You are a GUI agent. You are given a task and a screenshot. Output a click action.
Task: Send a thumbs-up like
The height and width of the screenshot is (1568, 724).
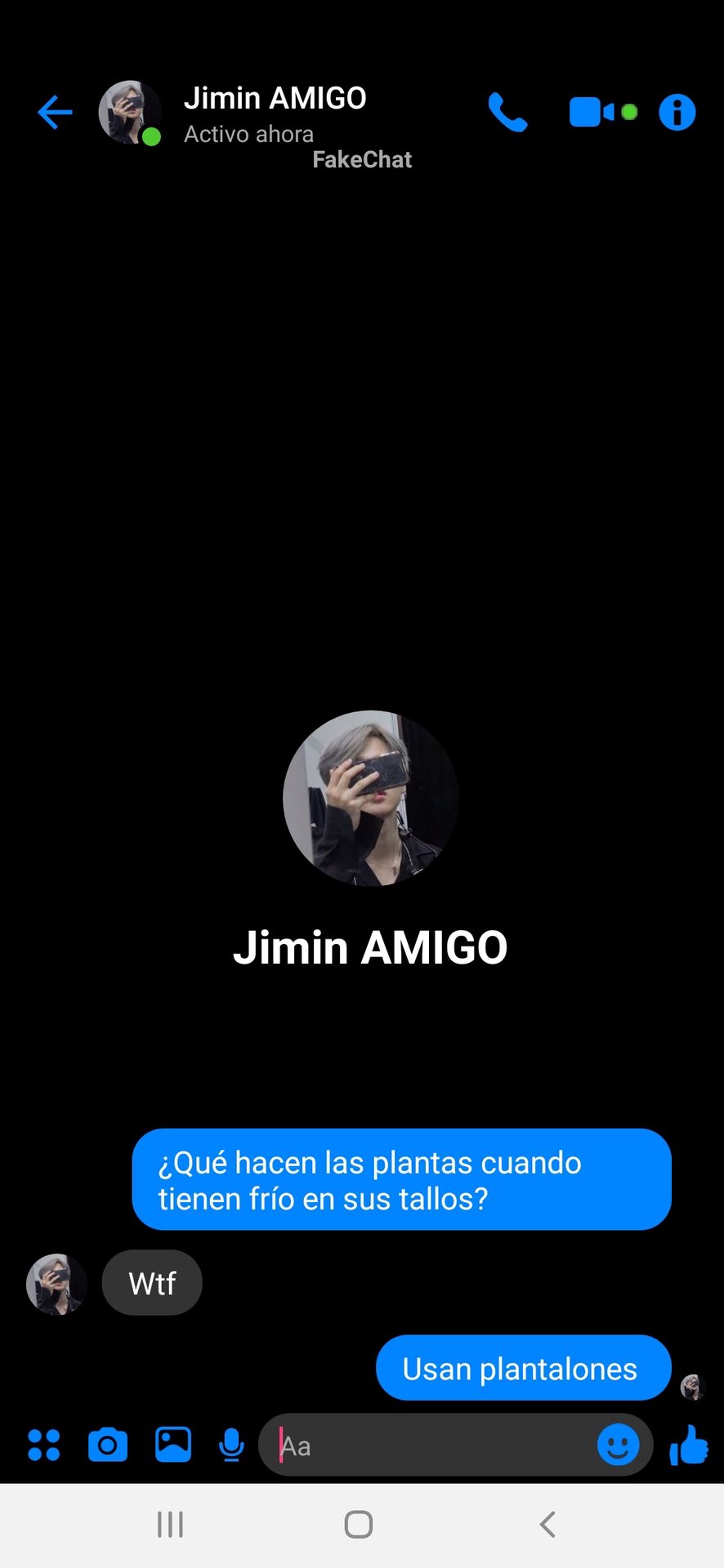click(689, 1445)
